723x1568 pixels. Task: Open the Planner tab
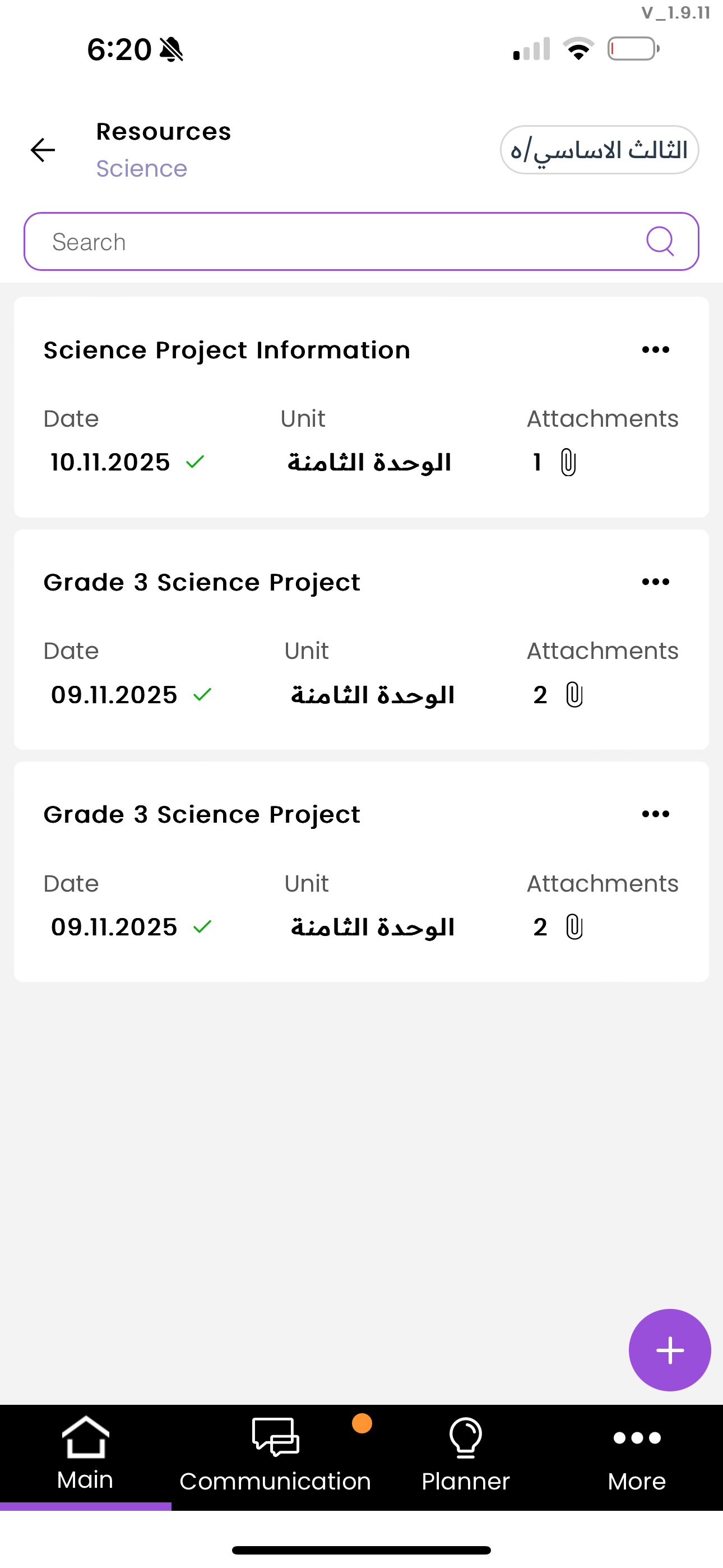pos(466,1455)
